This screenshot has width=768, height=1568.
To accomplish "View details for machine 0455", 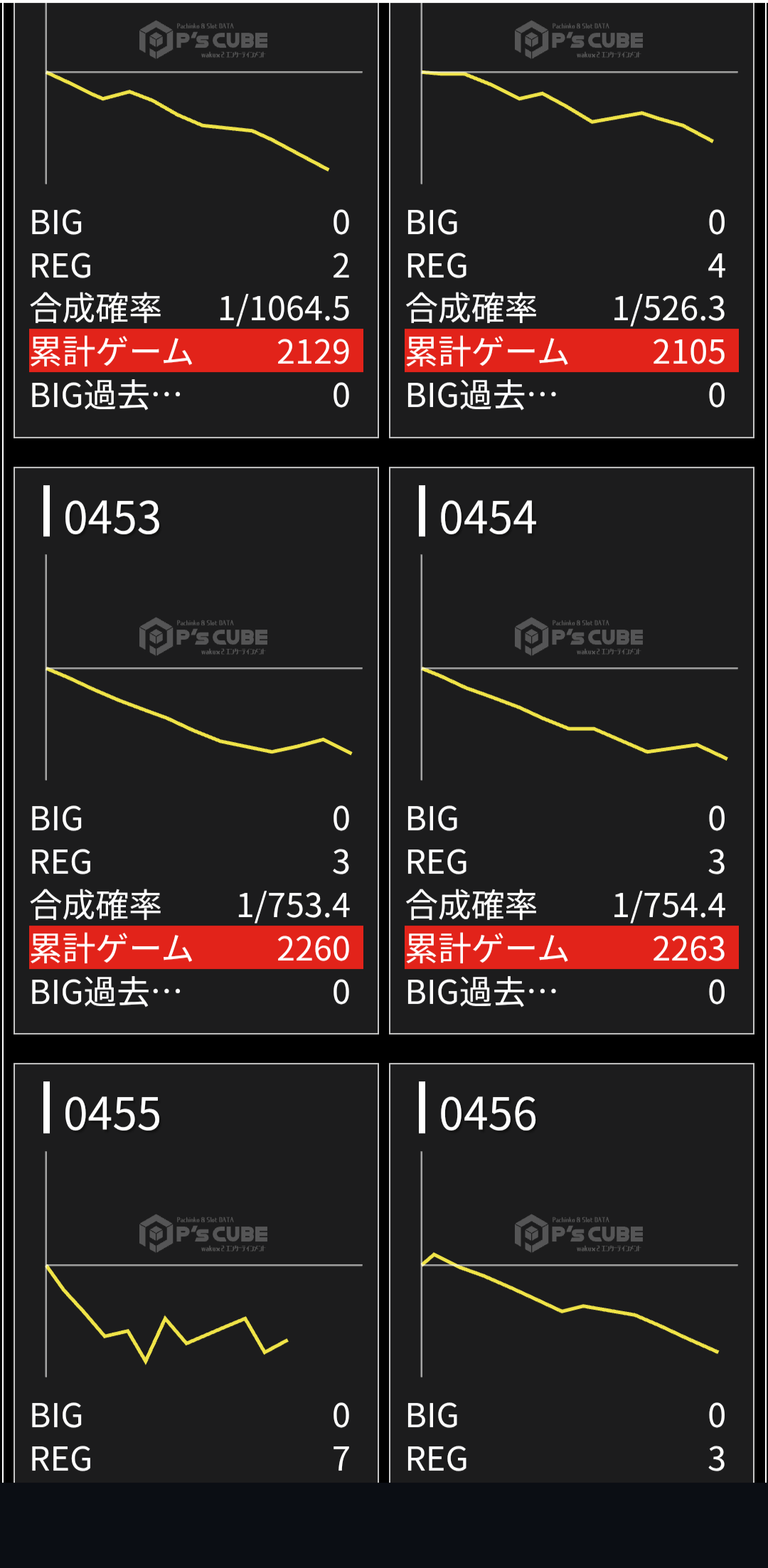I will coord(196,1273).
